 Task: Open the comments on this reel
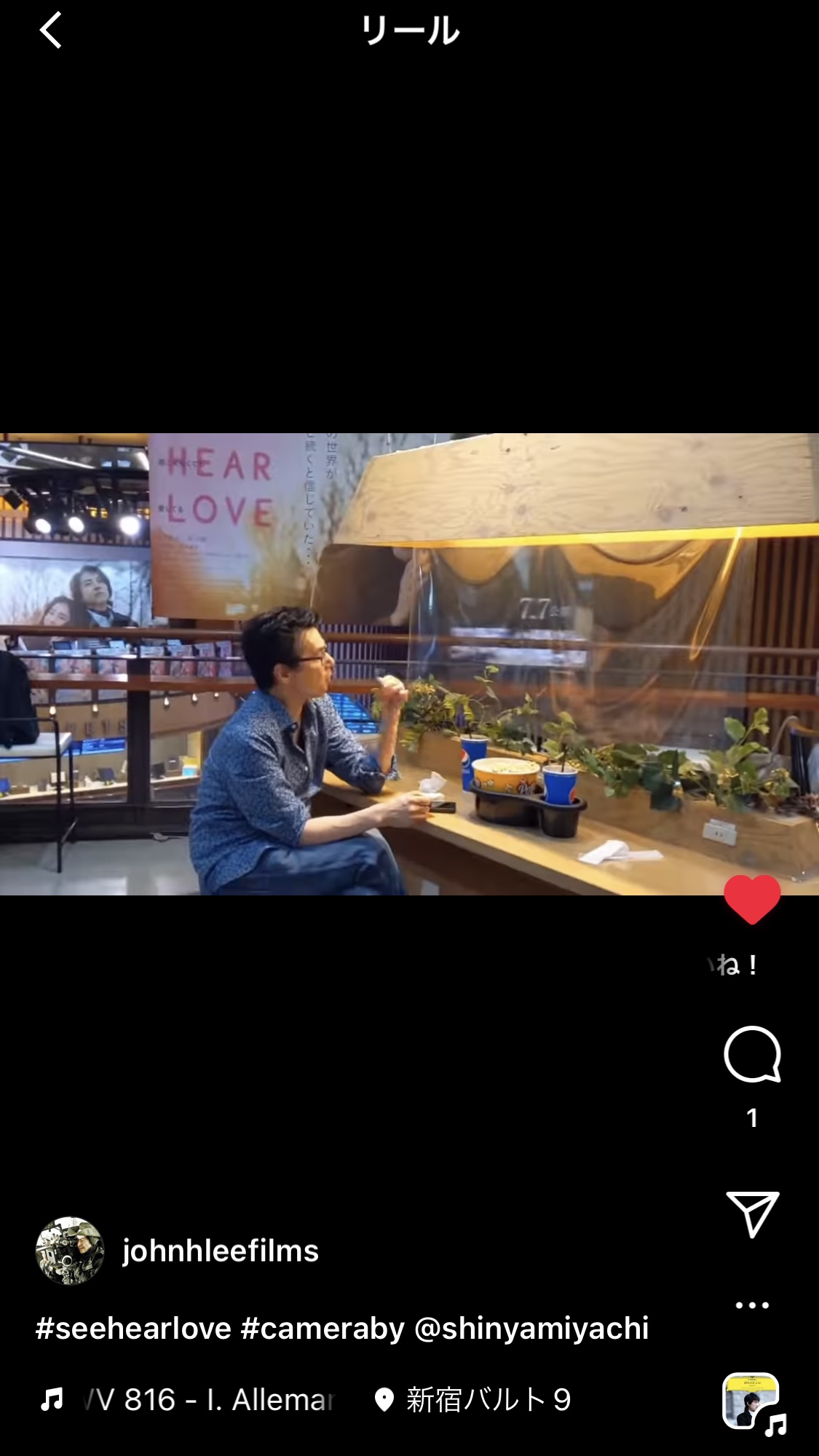752,1055
